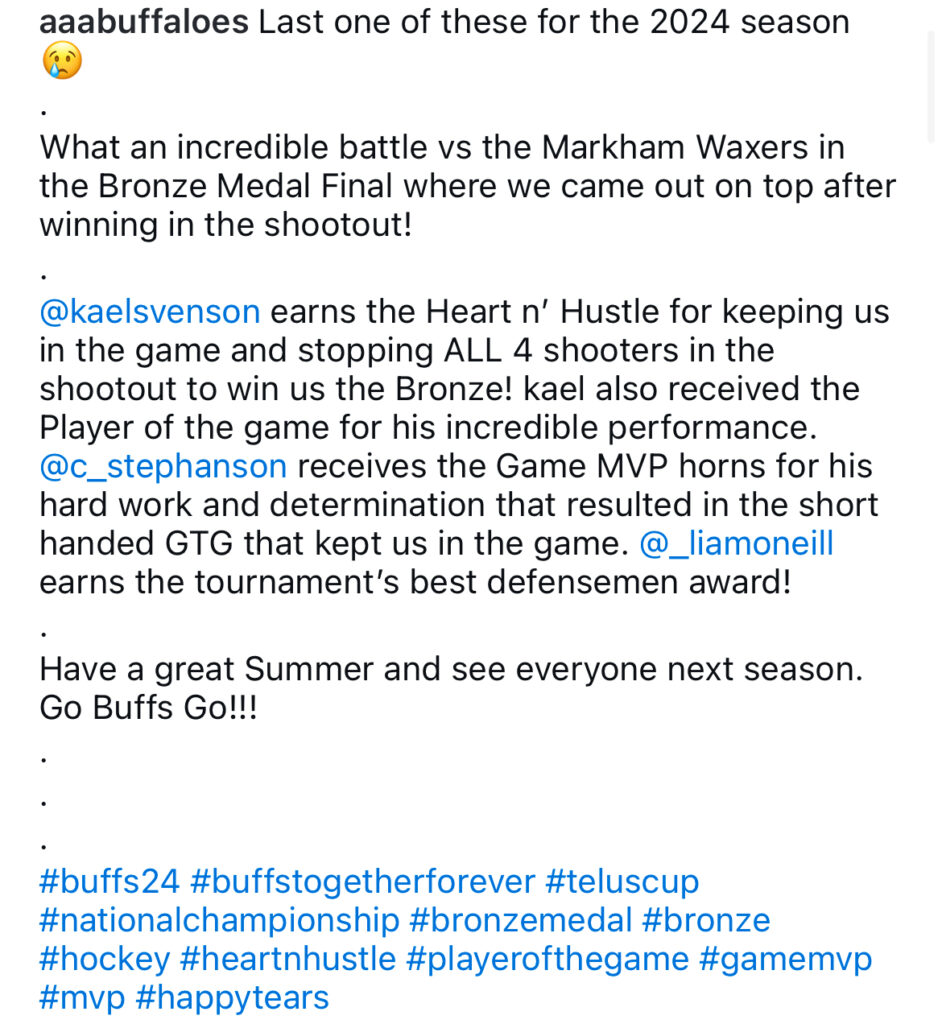The width and height of the screenshot is (942, 1024).
Task: Open the #playerofthegame hashtag
Action: click(547, 959)
